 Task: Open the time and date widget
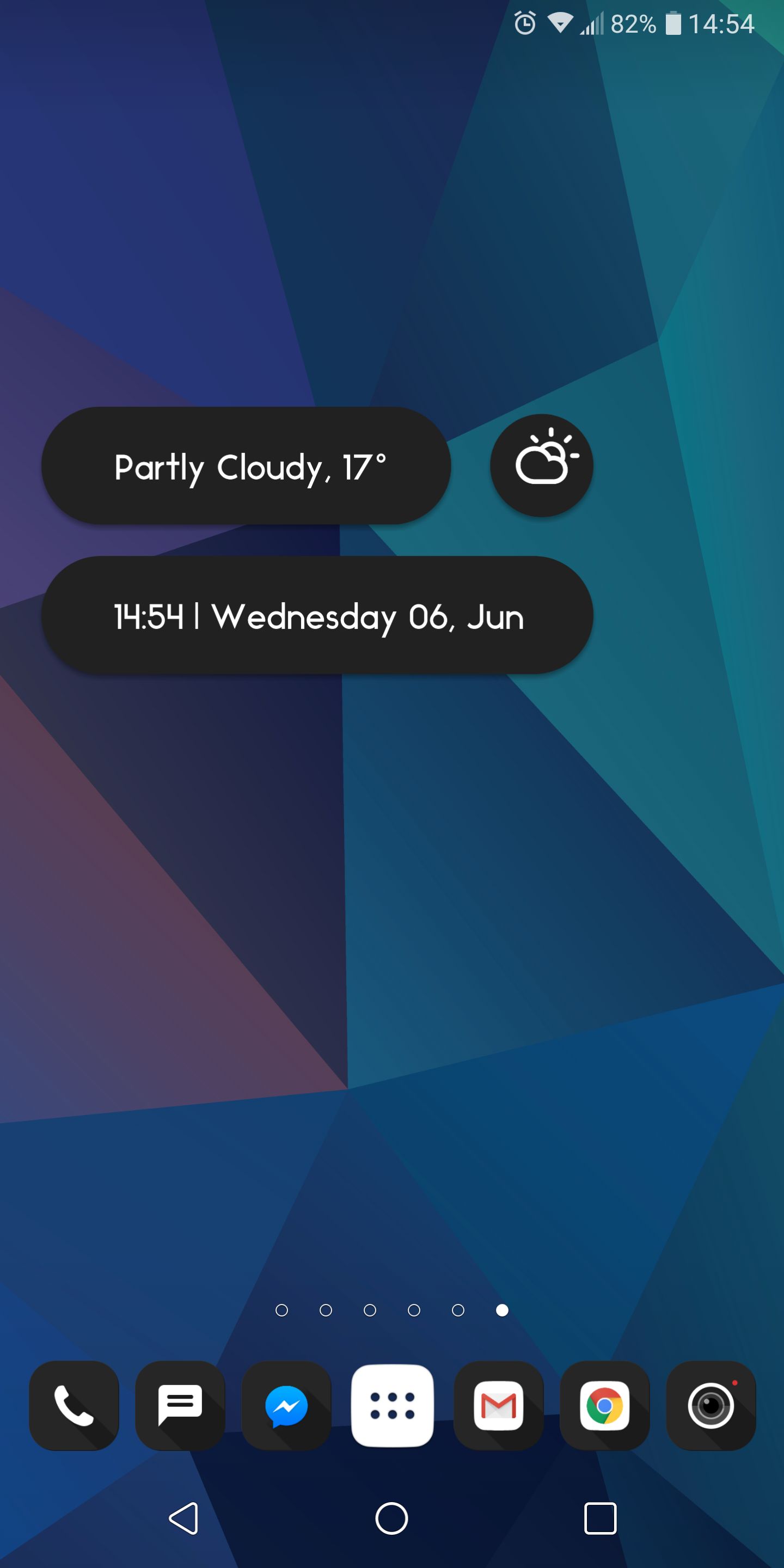click(x=317, y=615)
